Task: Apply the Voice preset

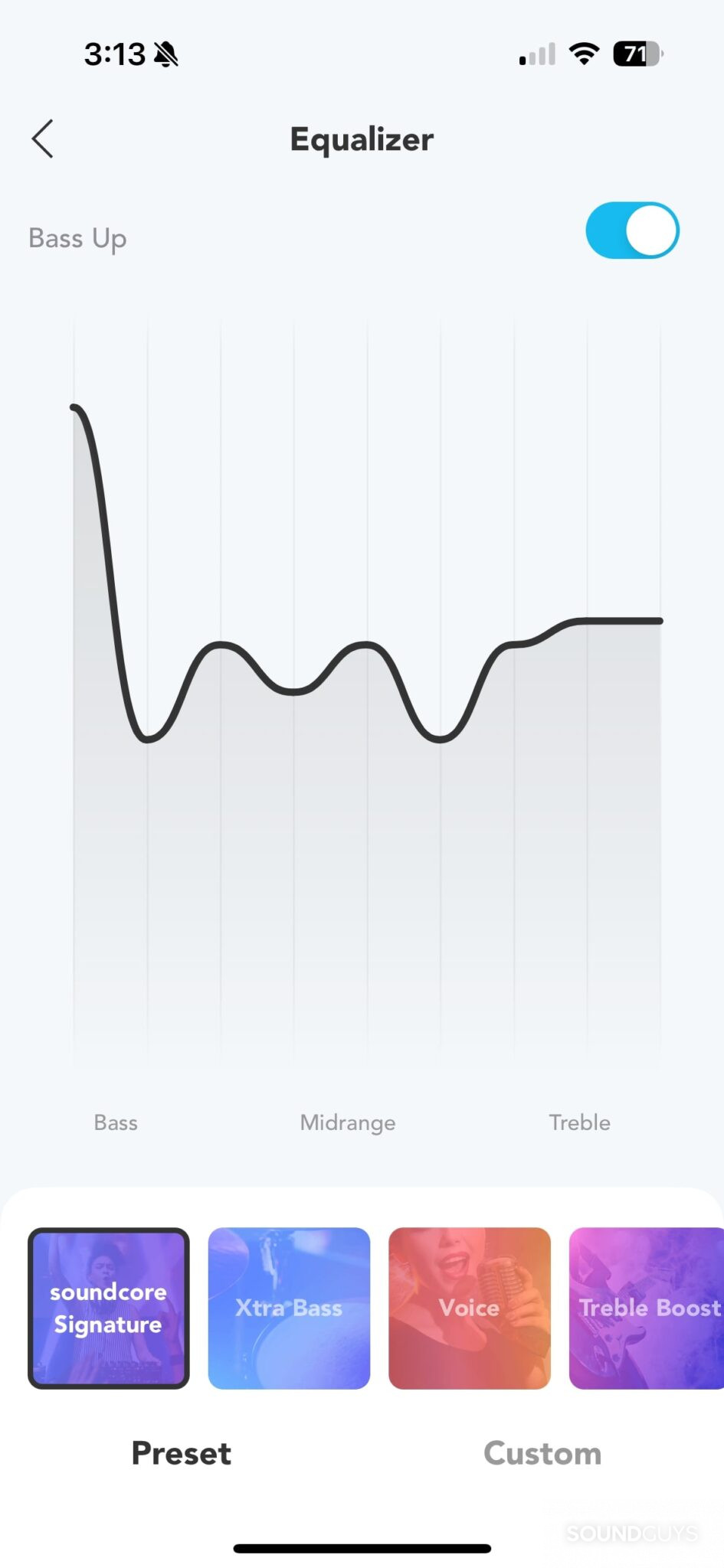Action: point(469,1308)
